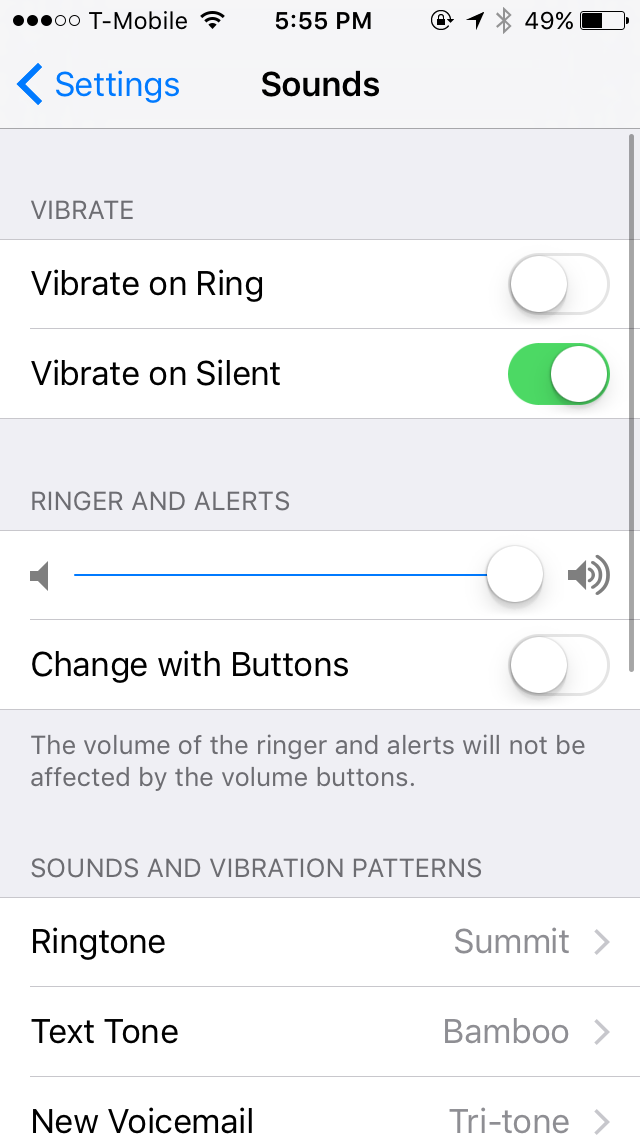Choose a New Voicemail sound
640x1136 pixels.
pyautogui.click(x=320, y=1118)
